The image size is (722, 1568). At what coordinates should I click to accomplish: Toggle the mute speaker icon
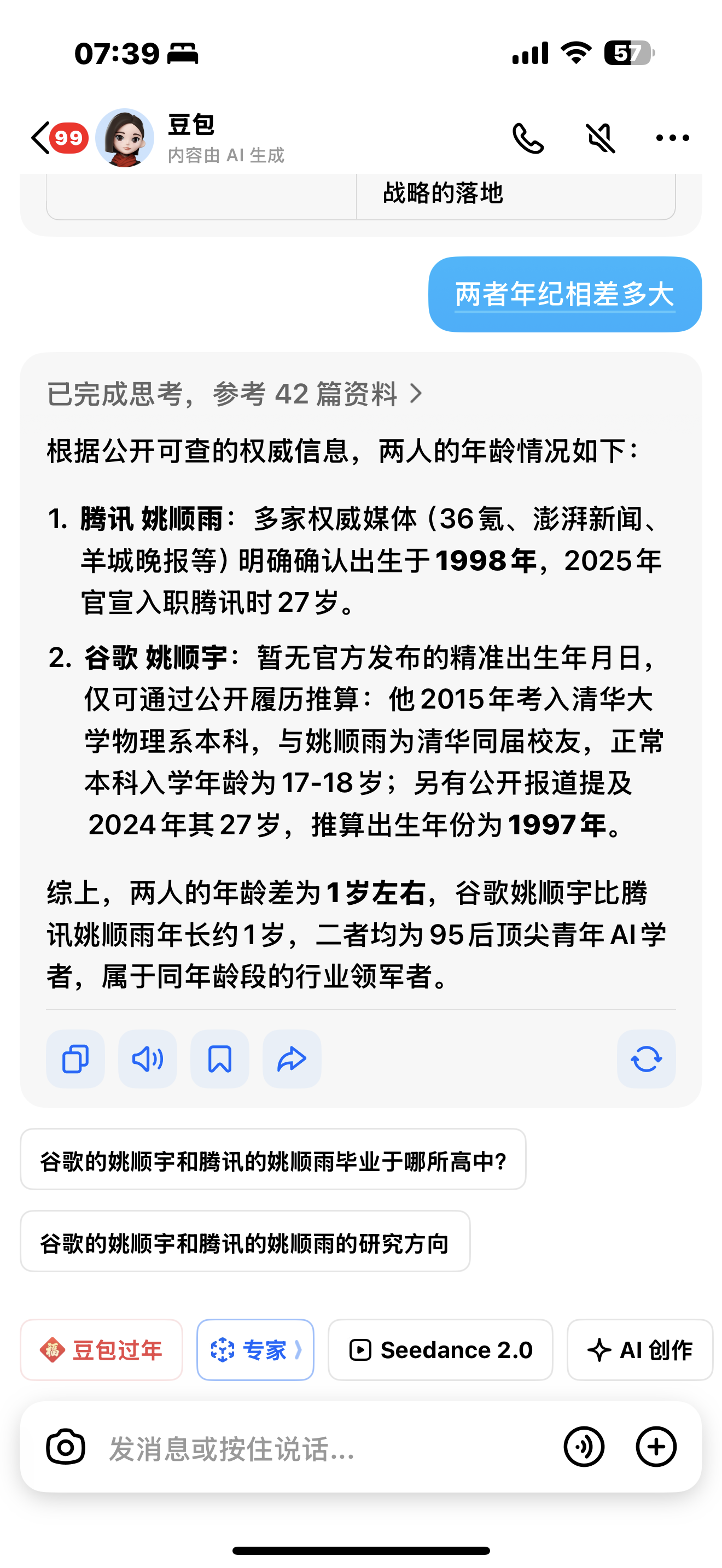click(600, 138)
